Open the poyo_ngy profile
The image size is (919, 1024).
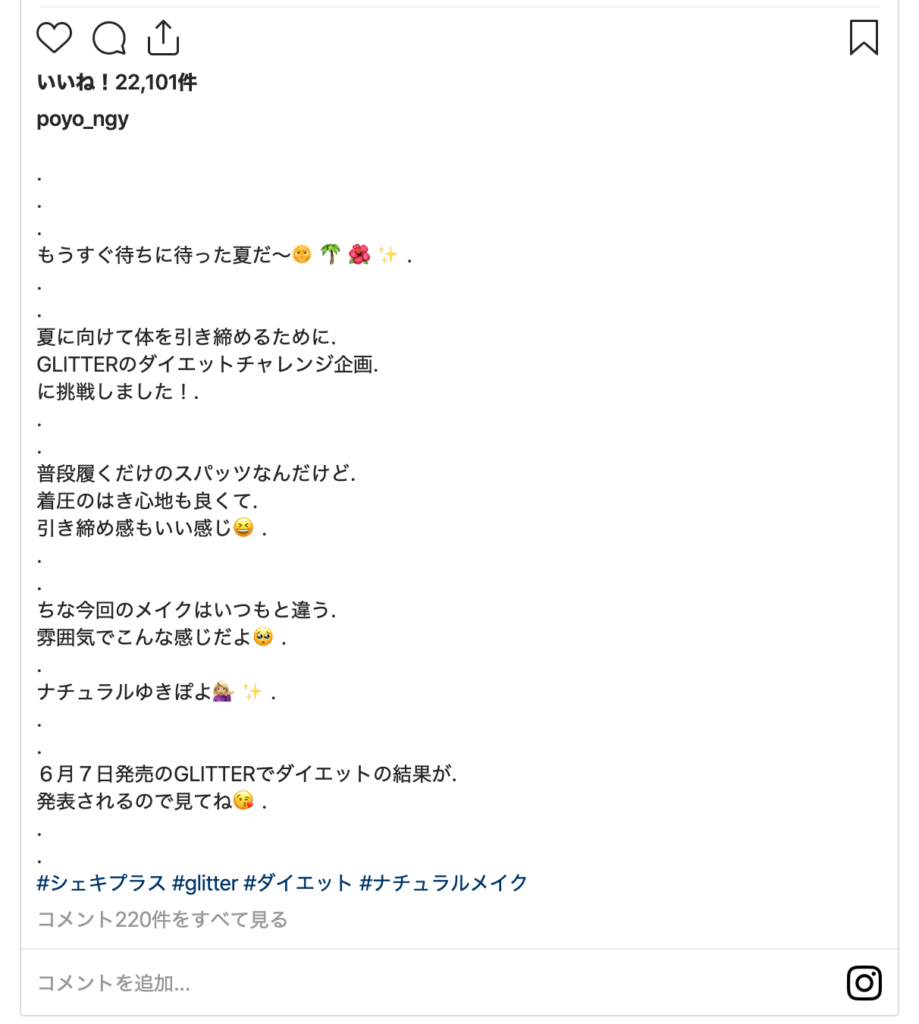click(82, 120)
